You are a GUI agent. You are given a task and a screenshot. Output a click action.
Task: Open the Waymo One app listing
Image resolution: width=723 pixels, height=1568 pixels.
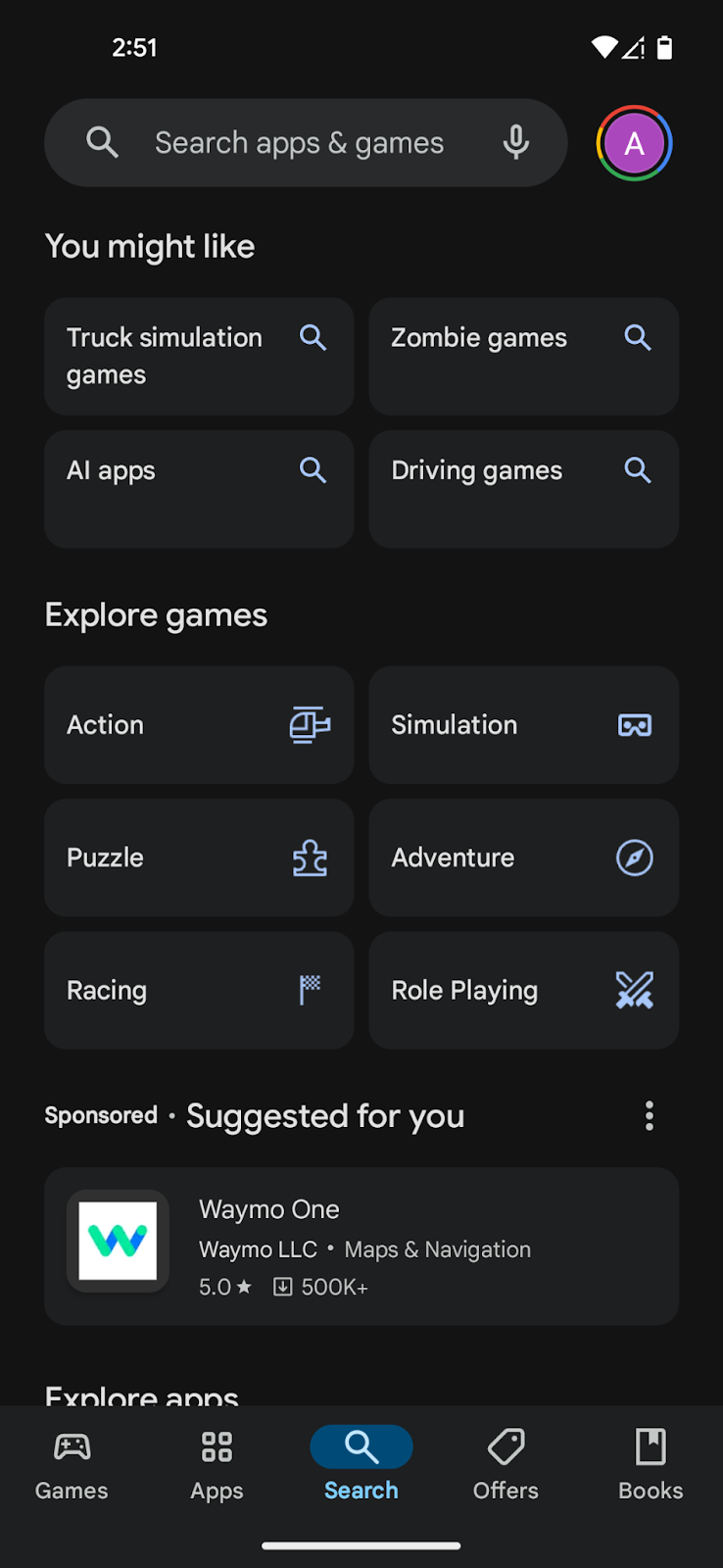coord(361,1246)
